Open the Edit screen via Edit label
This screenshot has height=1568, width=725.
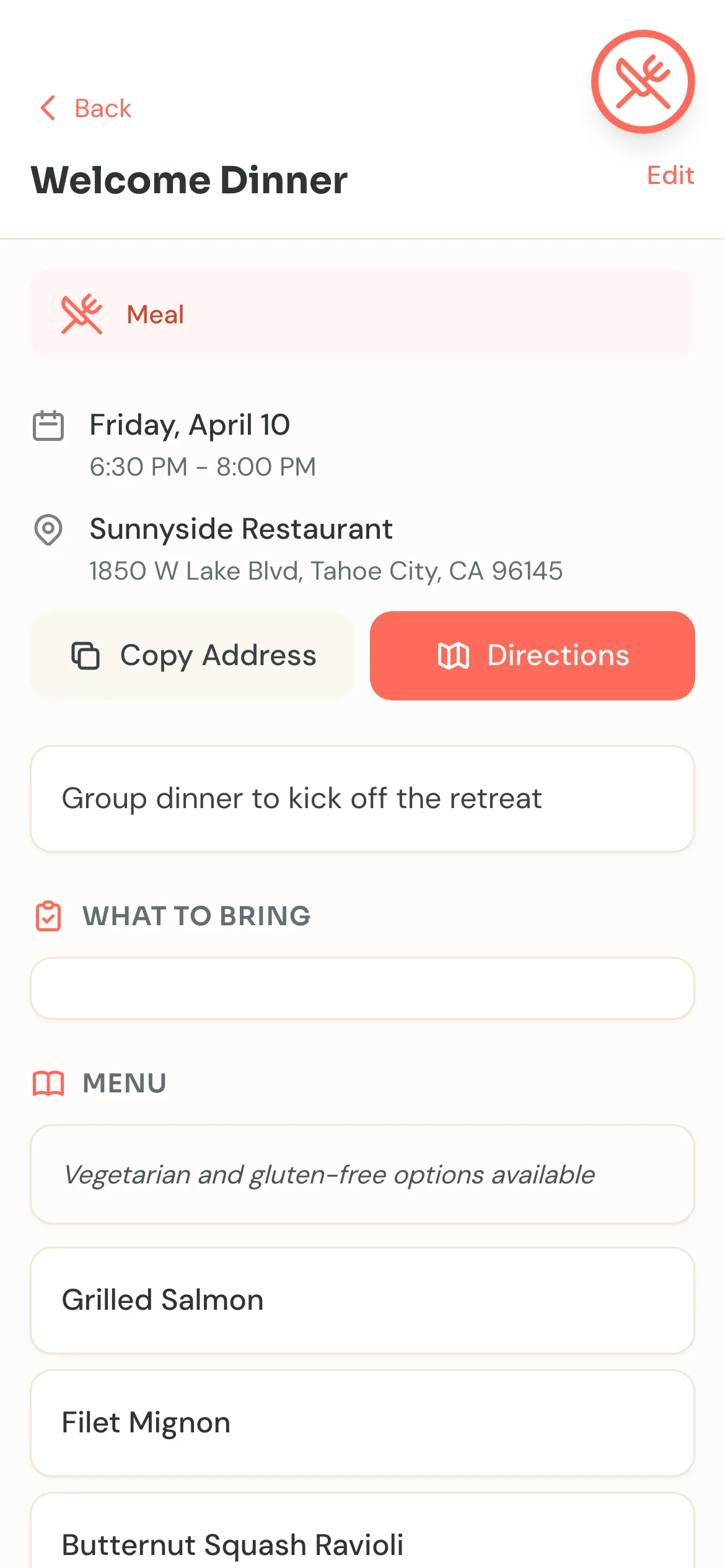[x=670, y=176]
